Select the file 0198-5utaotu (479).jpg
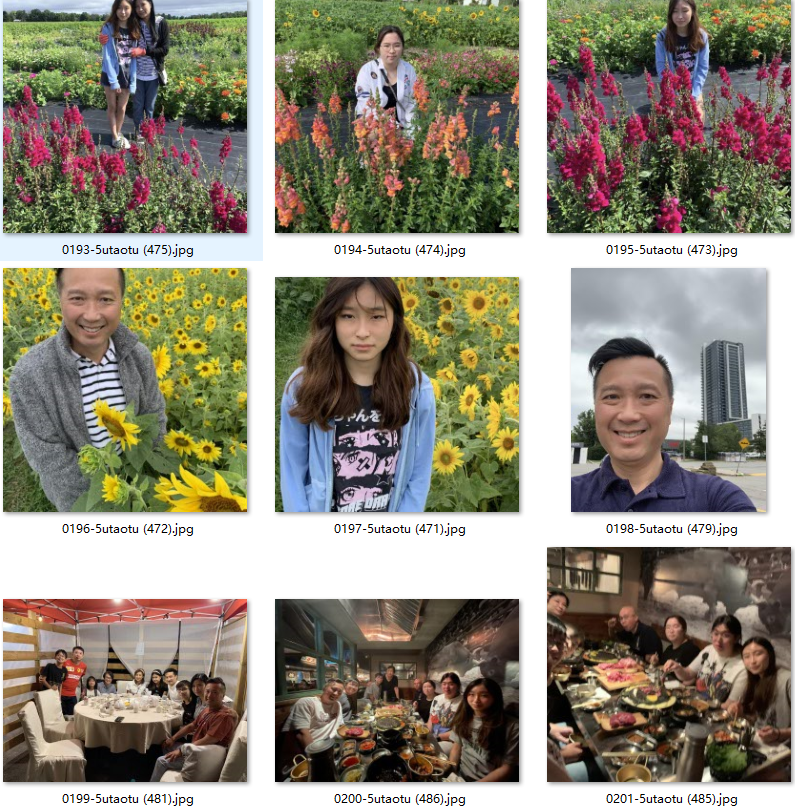The width and height of the screenshot is (795, 806). point(669,390)
